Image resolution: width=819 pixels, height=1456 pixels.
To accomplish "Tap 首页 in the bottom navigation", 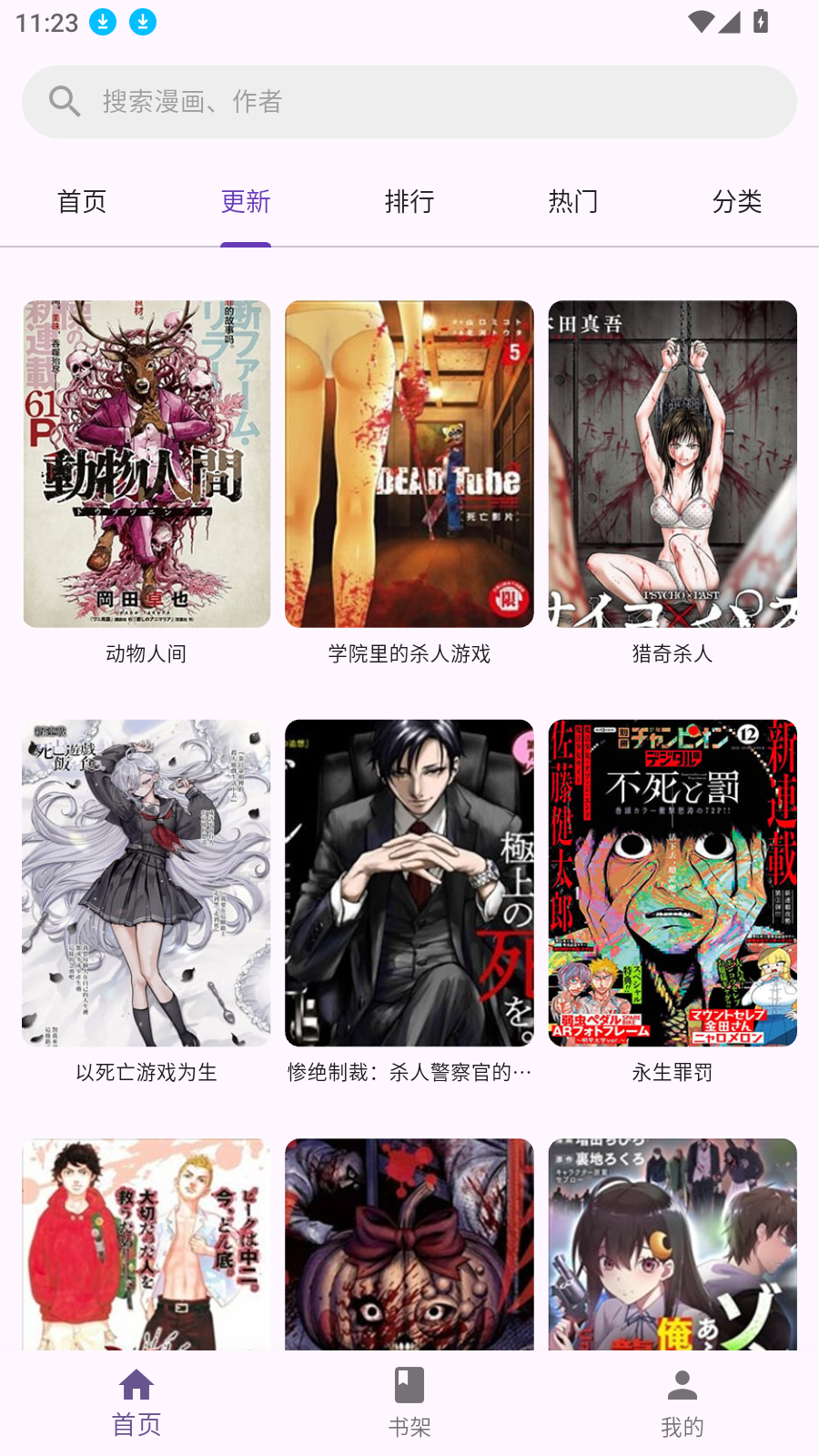I will (136, 1402).
